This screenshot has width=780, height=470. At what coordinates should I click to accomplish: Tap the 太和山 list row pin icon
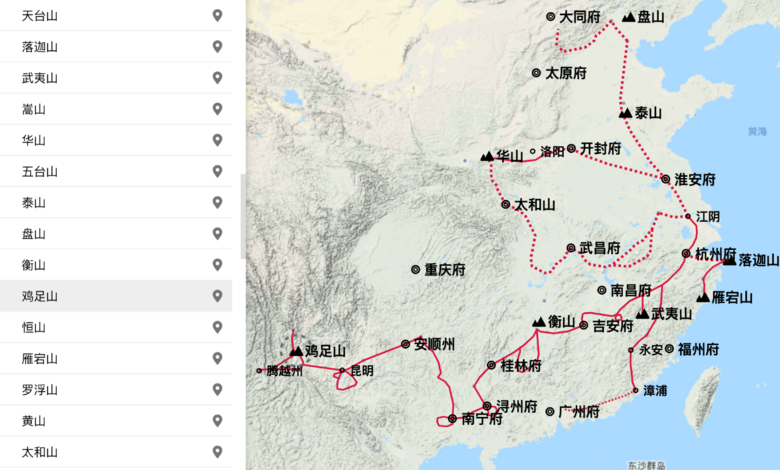pyautogui.click(x=217, y=452)
